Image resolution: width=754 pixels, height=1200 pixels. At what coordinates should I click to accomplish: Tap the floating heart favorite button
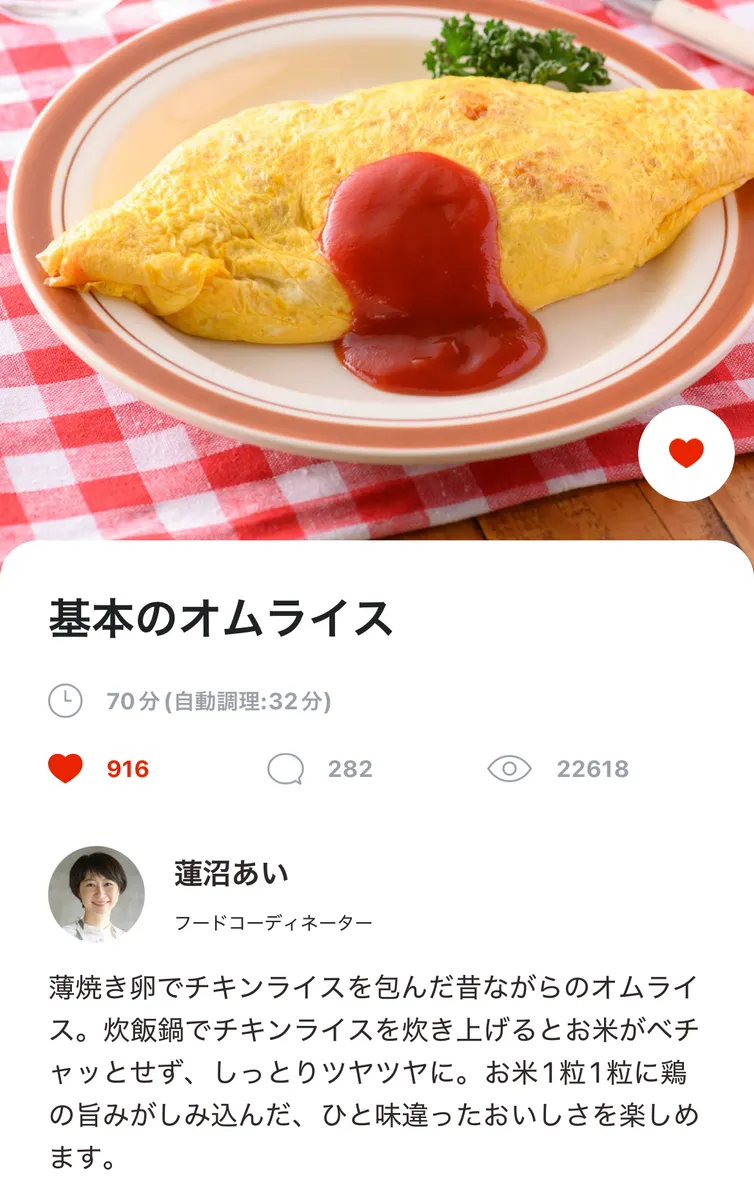[x=686, y=453]
